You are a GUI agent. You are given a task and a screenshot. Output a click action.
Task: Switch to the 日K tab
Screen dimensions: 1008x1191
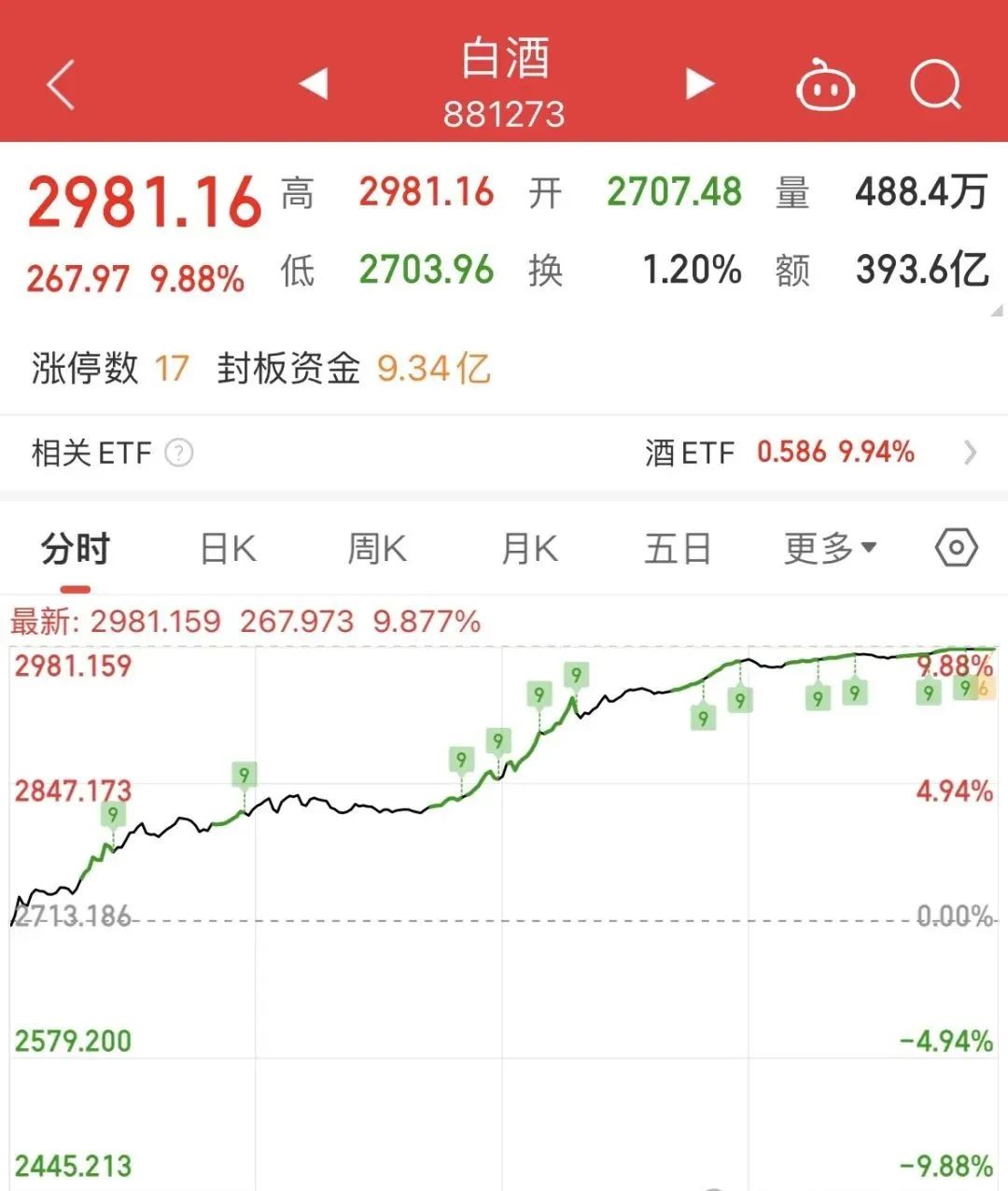(x=226, y=549)
